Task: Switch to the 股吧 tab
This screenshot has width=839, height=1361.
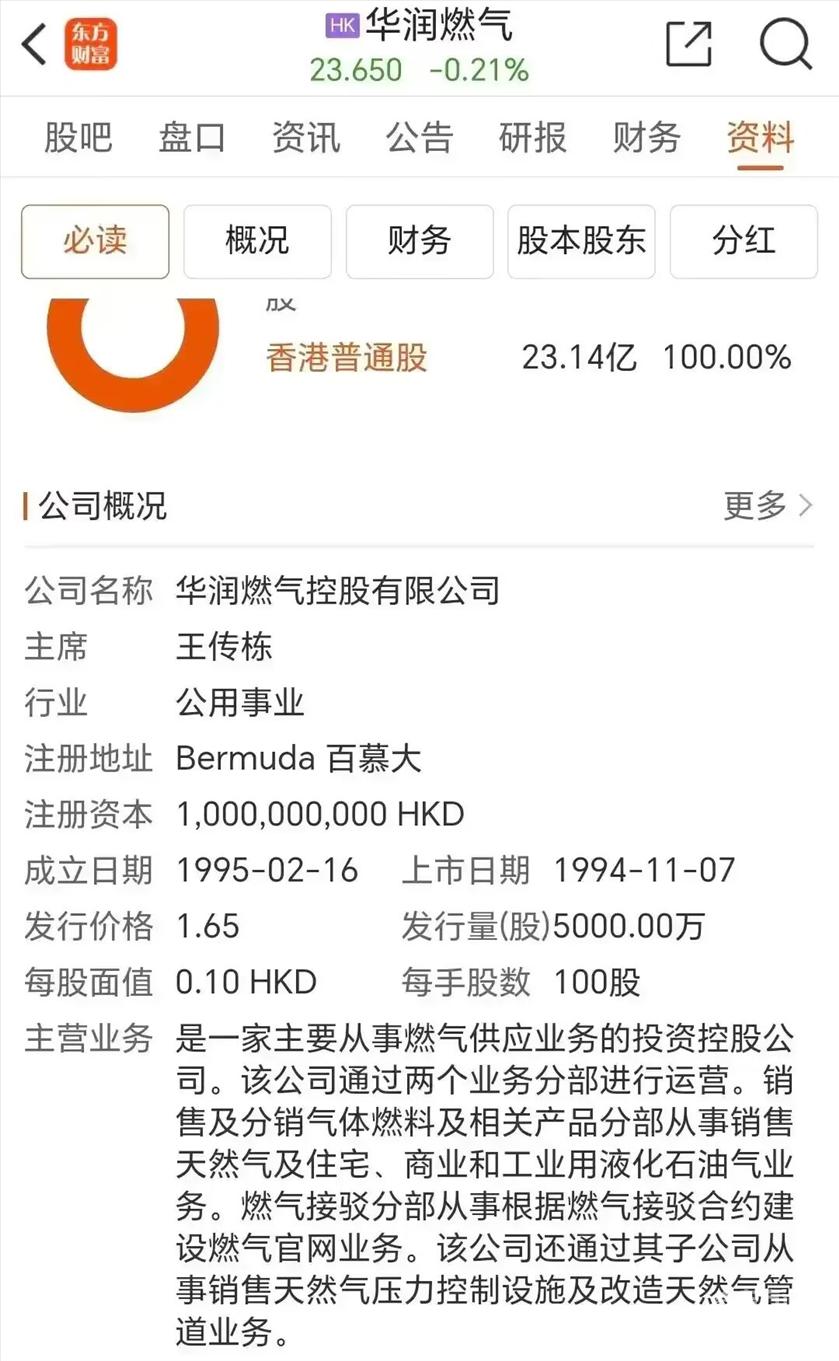Action: click(78, 137)
